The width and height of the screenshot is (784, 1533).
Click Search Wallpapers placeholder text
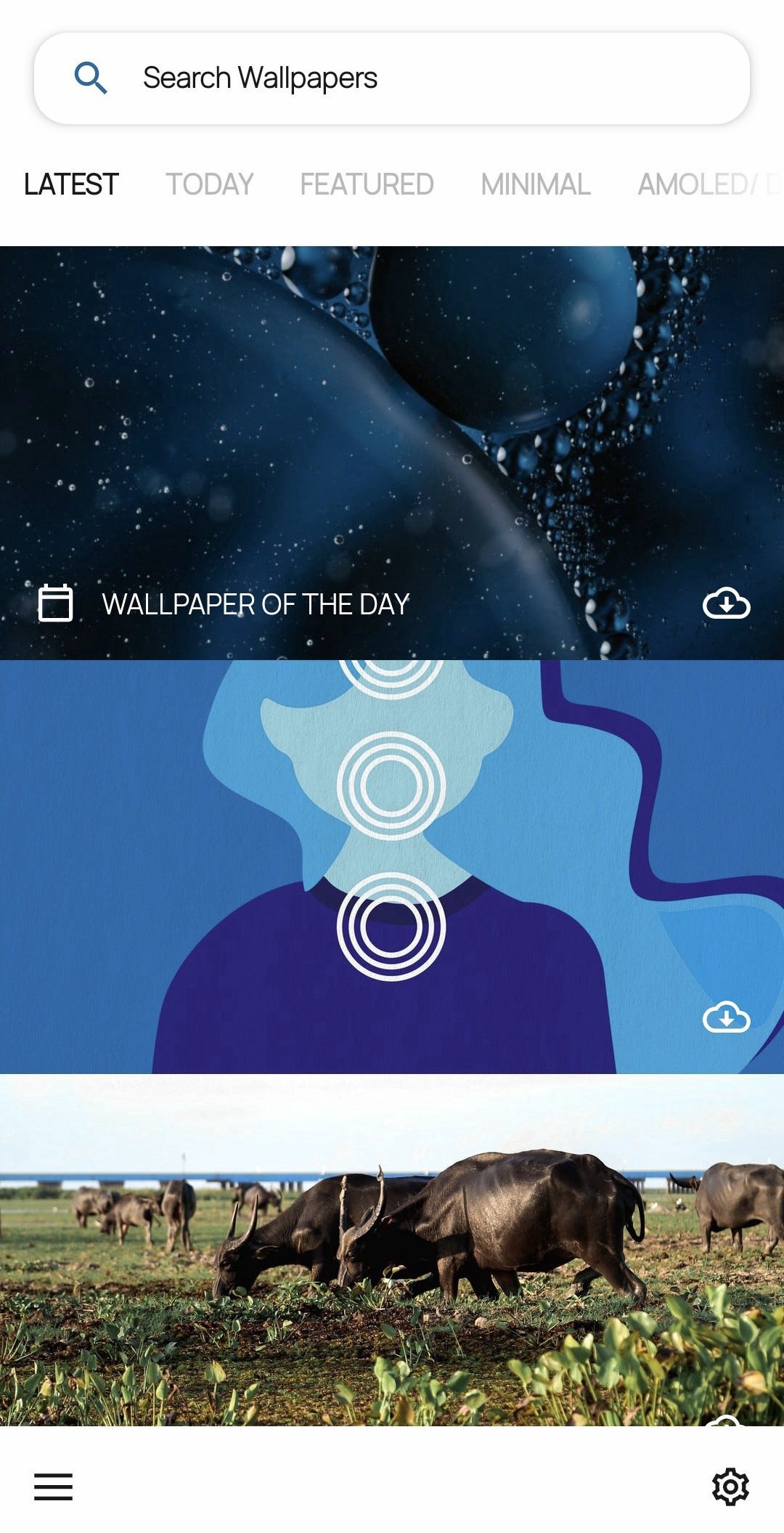(x=261, y=77)
